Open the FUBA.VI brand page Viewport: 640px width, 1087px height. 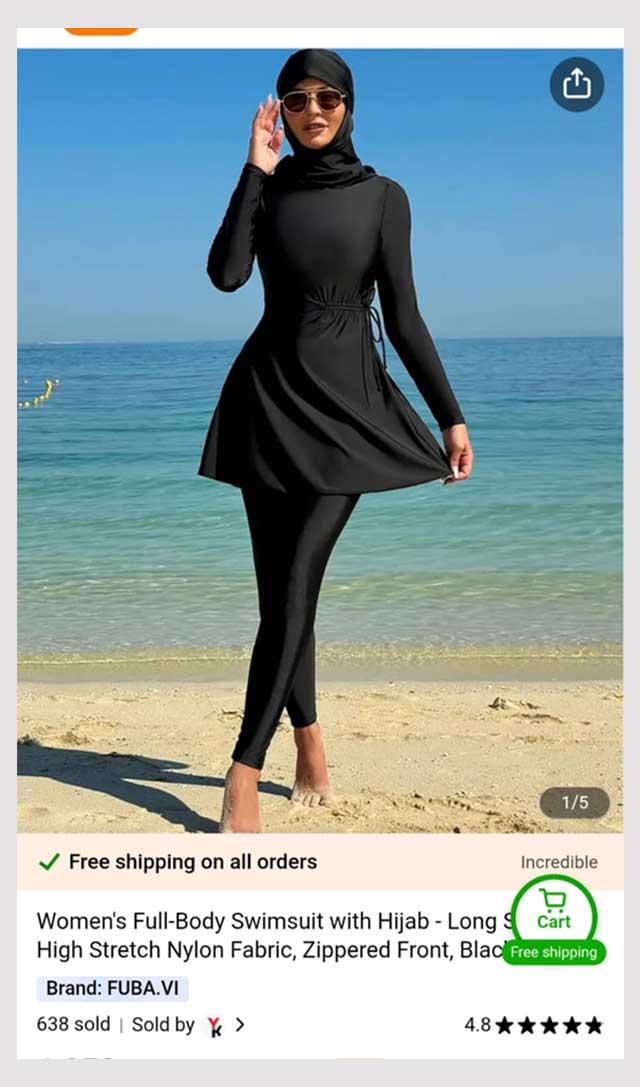pyautogui.click(x=112, y=988)
